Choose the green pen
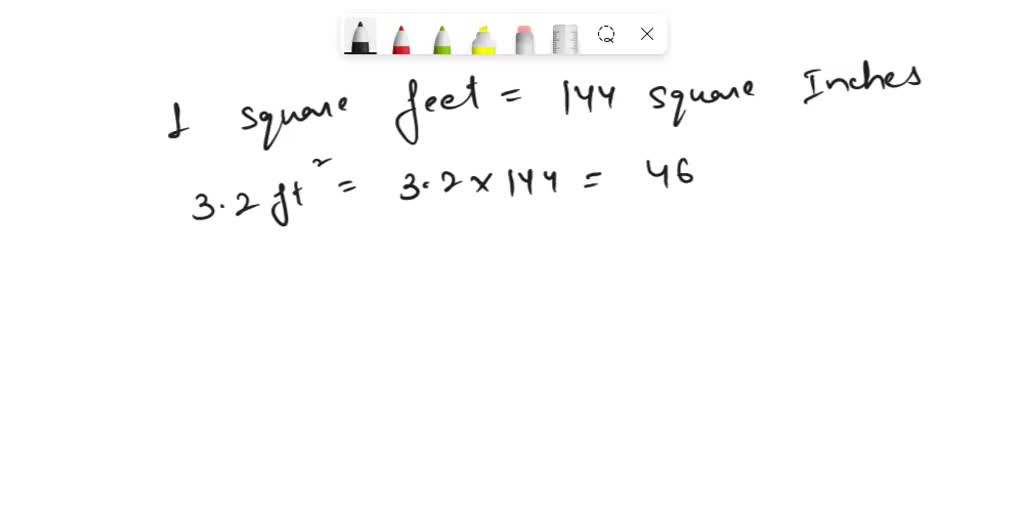This screenshot has width=1024, height=512. coord(442,39)
